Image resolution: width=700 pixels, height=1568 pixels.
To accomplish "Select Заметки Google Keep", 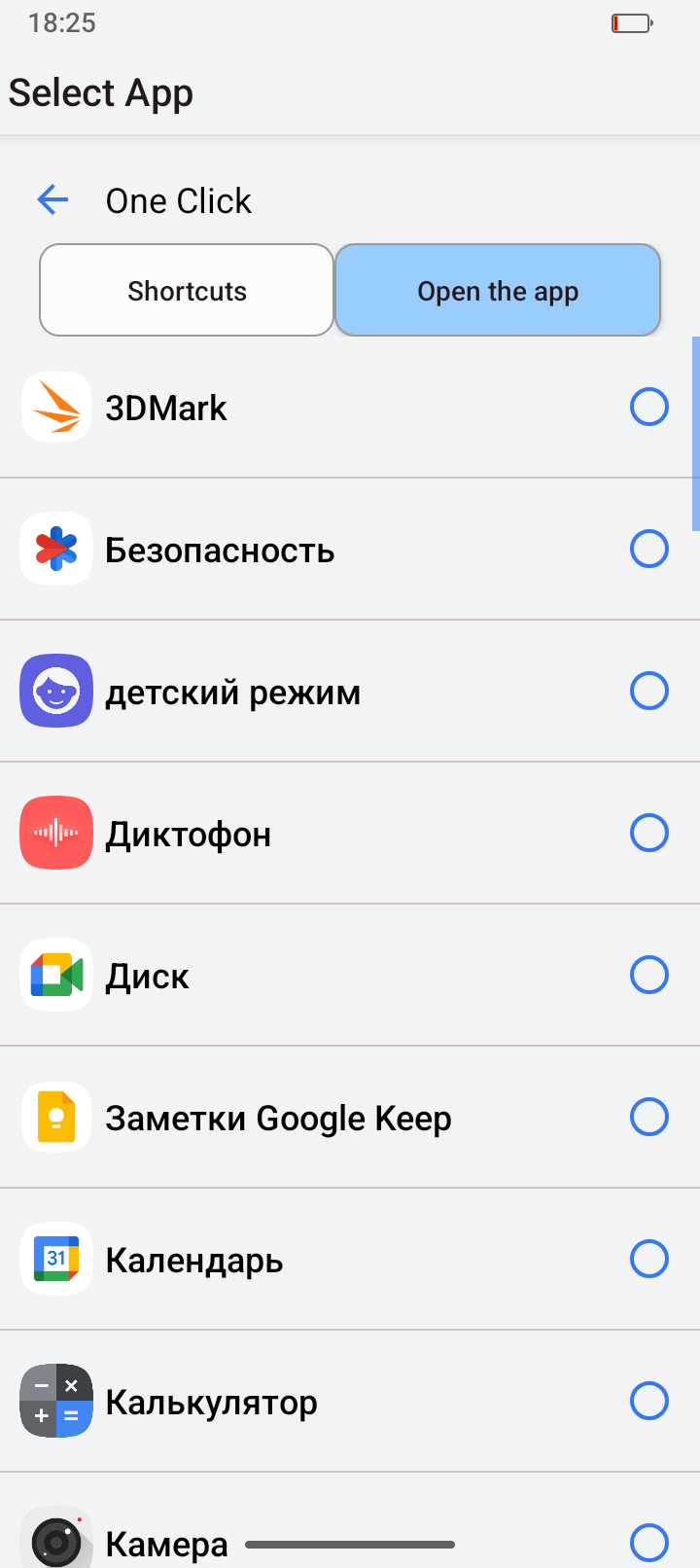I will coord(648,1118).
